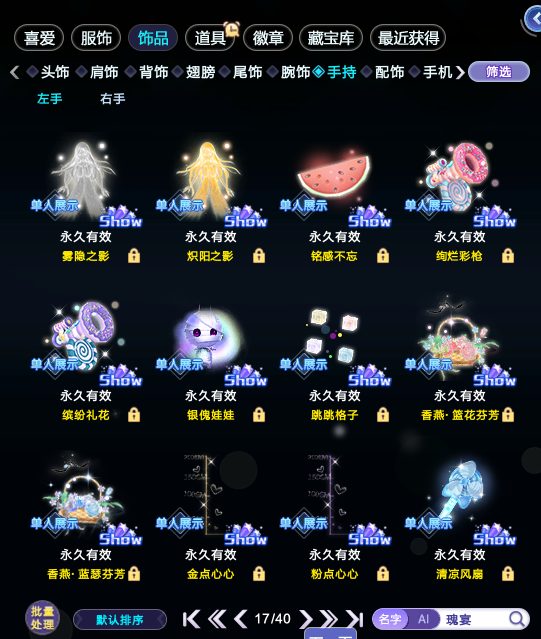Screen dimensions: 541x639
Task: Open the 默认排序 sort dropdown
Action: point(120,620)
